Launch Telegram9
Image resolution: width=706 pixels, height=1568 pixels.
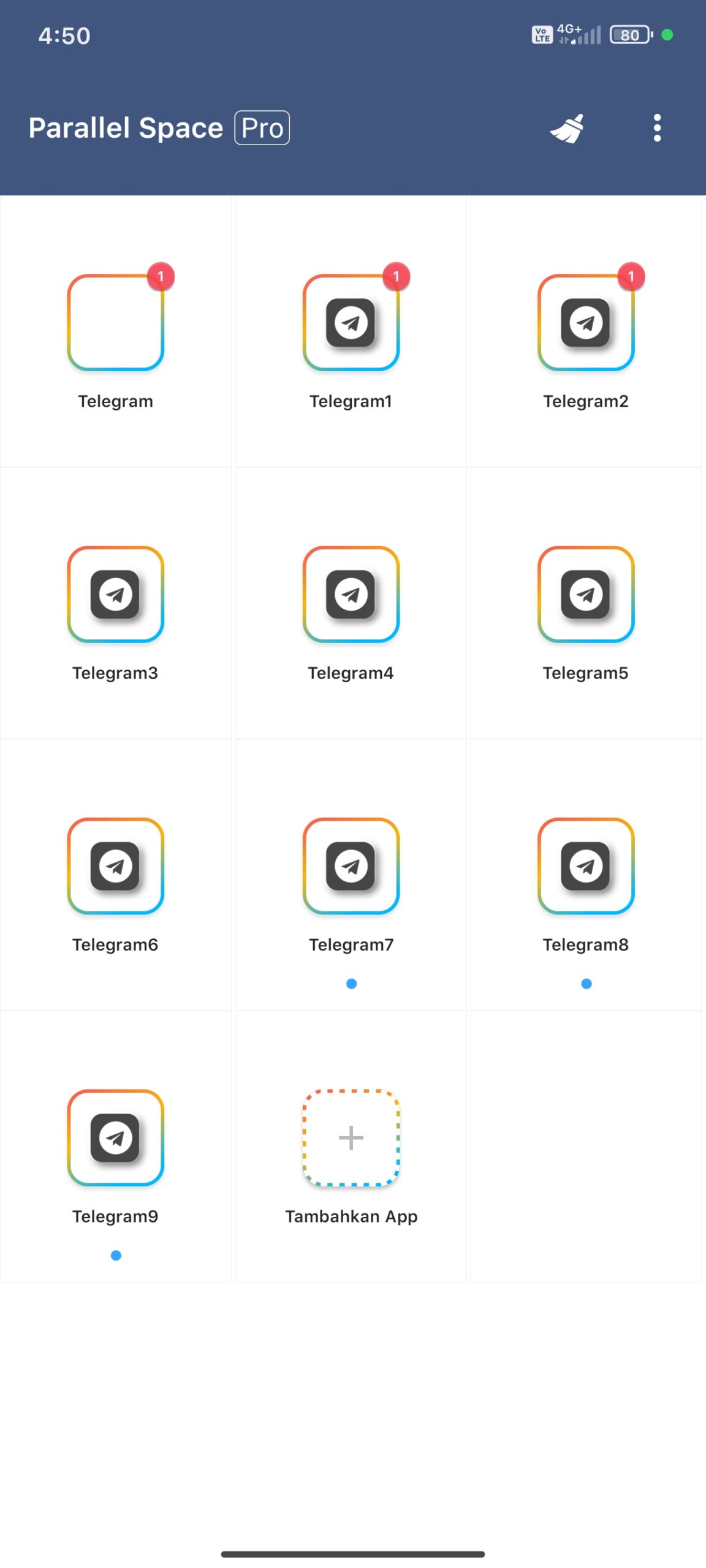[116, 1137]
